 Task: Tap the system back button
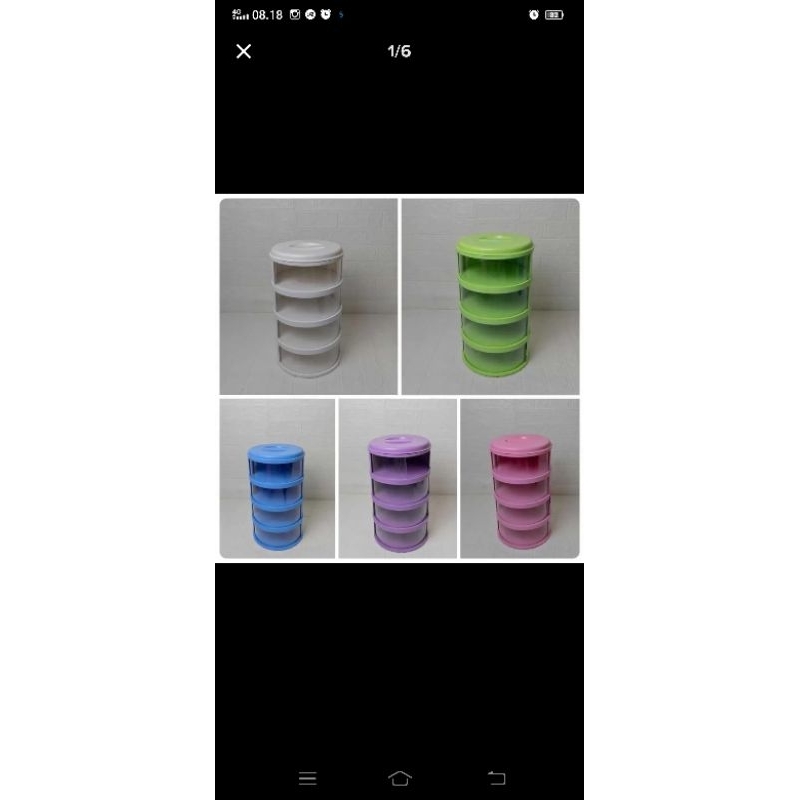coord(496,778)
